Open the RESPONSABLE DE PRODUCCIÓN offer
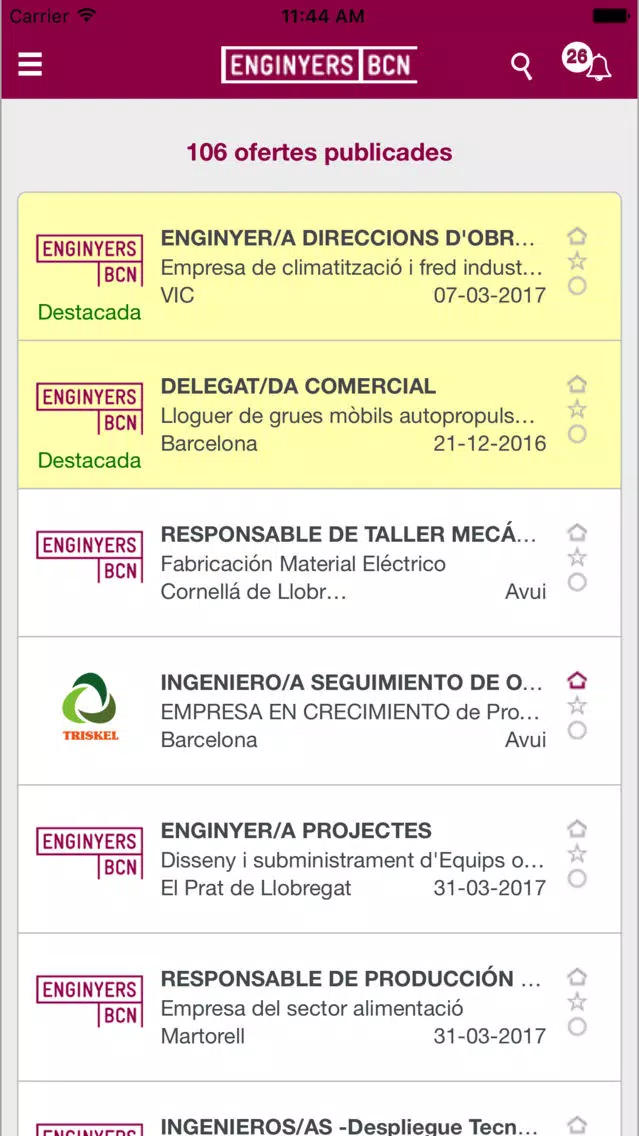The height and width of the screenshot is (1136, 639). [x=320, y=1007]
